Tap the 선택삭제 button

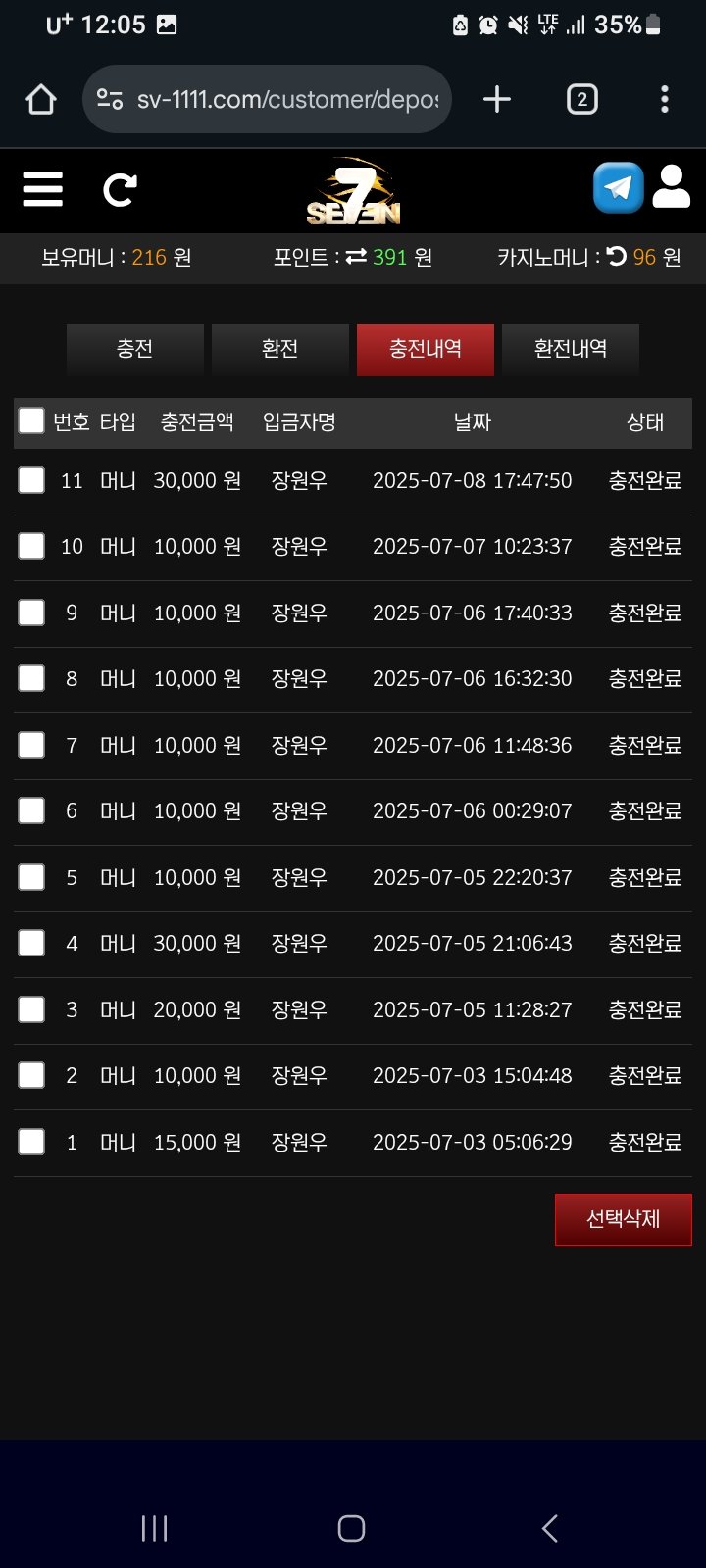[x=624, y=1219]
